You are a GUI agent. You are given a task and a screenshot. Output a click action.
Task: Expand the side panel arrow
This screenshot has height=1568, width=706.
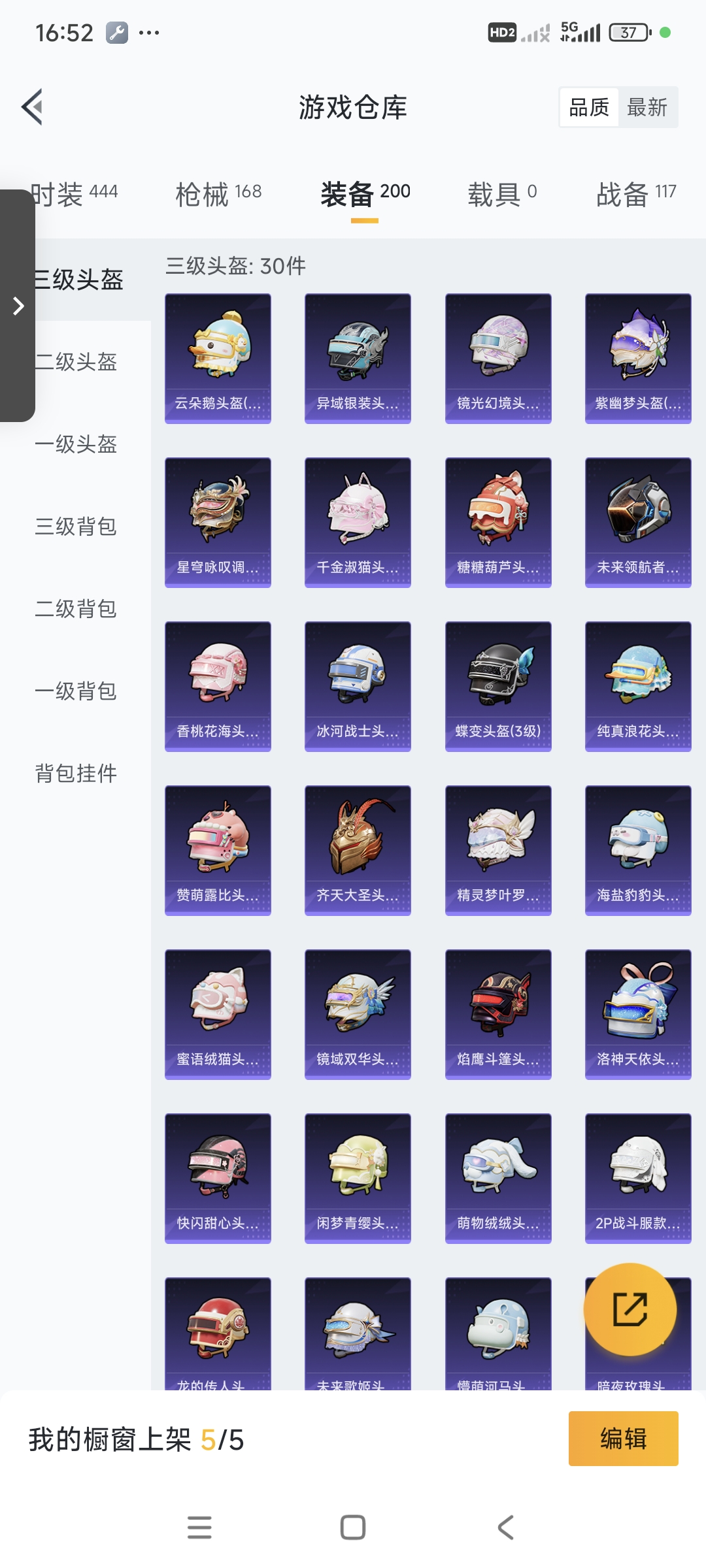18,306
